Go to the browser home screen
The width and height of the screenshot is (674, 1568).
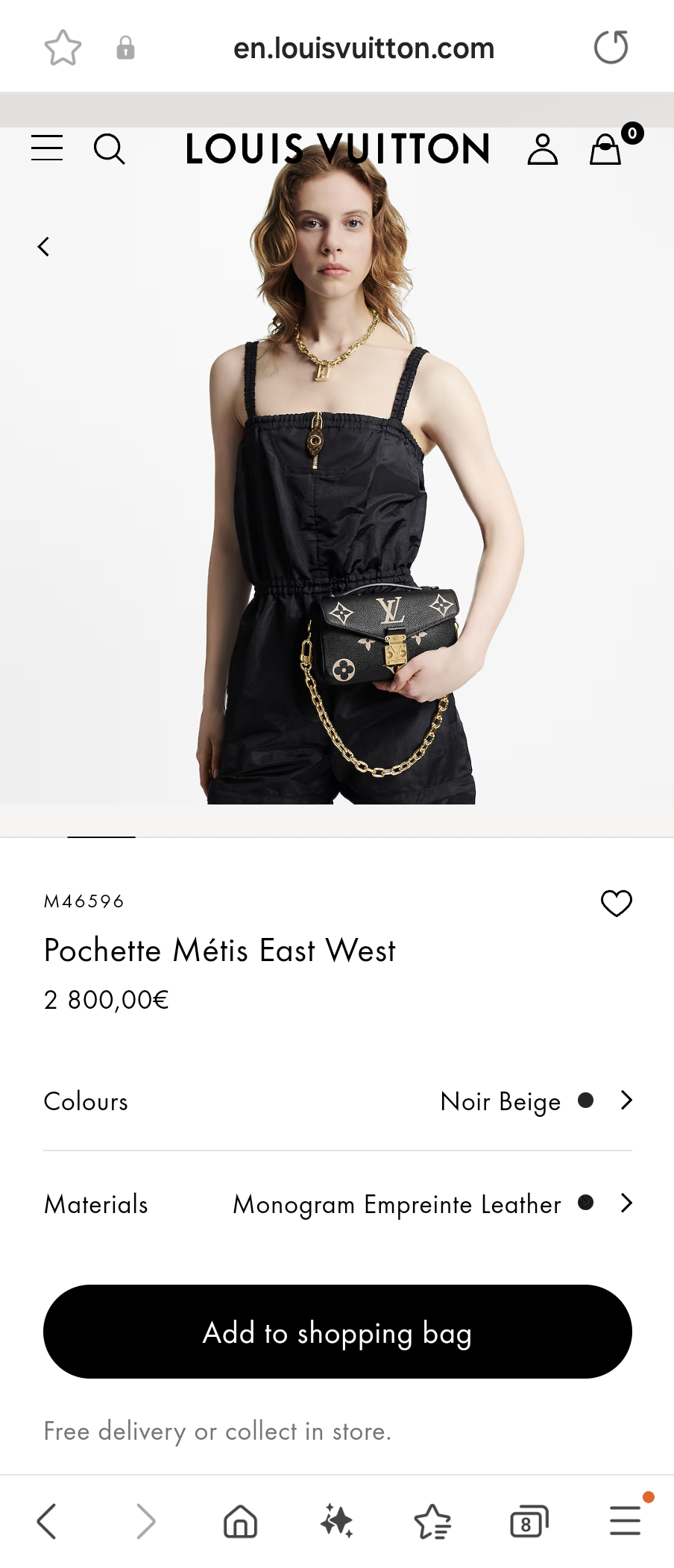[x=239, y=1521]
